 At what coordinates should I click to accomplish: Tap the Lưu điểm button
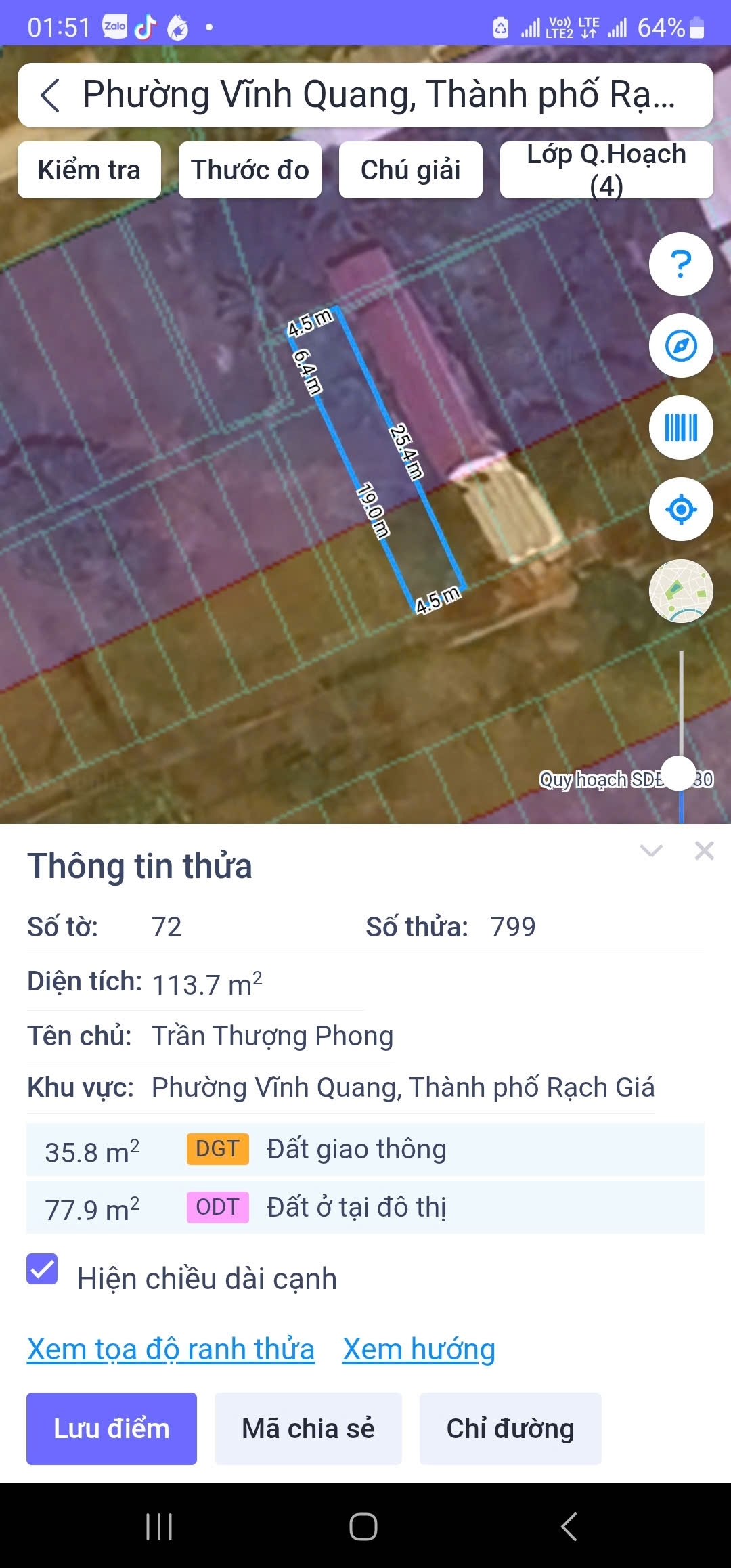(x=111, y=1429)
